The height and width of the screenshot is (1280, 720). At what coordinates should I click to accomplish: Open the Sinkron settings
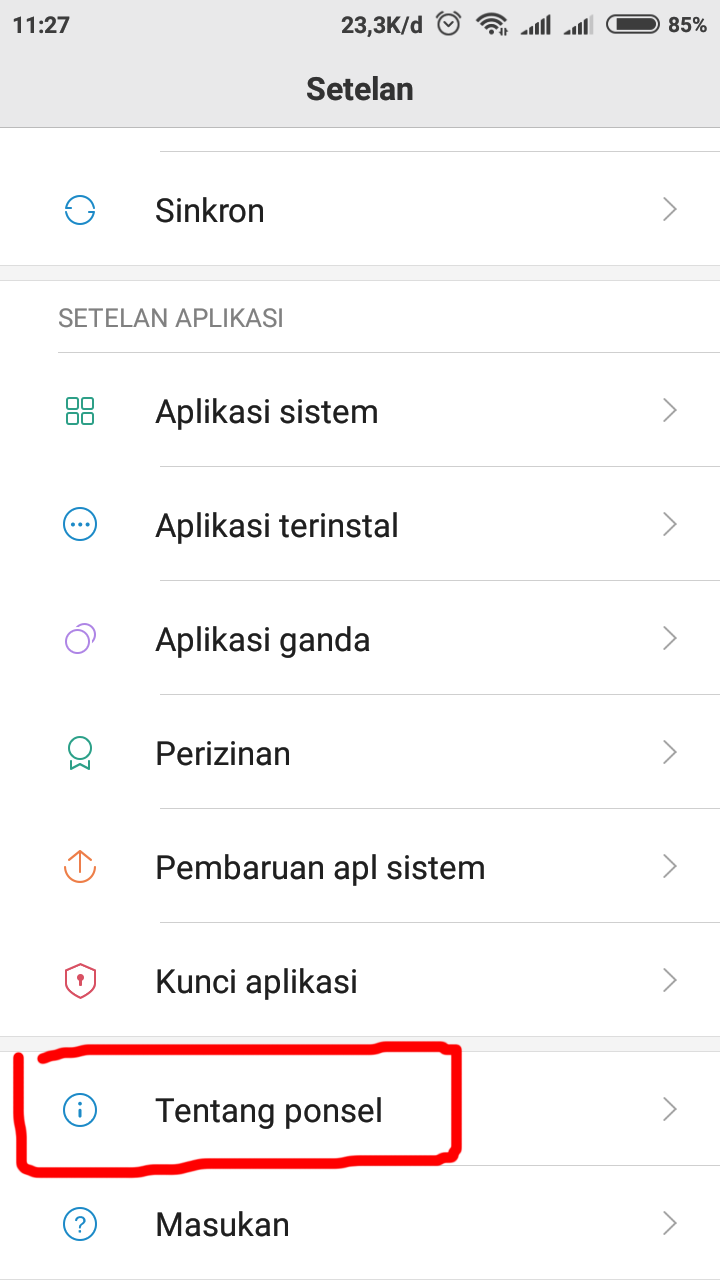[360, 210]
